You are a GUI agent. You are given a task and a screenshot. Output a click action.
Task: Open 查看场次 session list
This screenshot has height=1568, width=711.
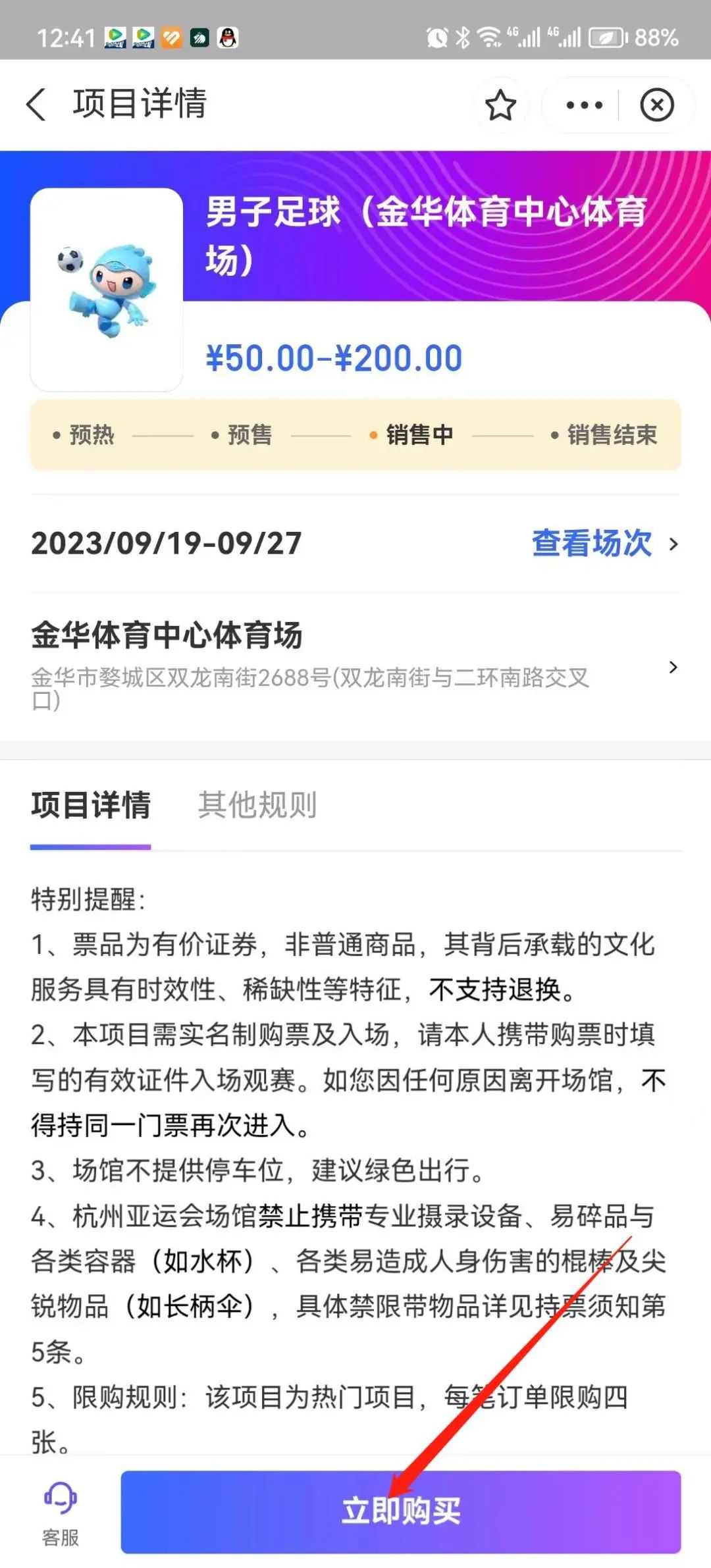pos(604,544)
